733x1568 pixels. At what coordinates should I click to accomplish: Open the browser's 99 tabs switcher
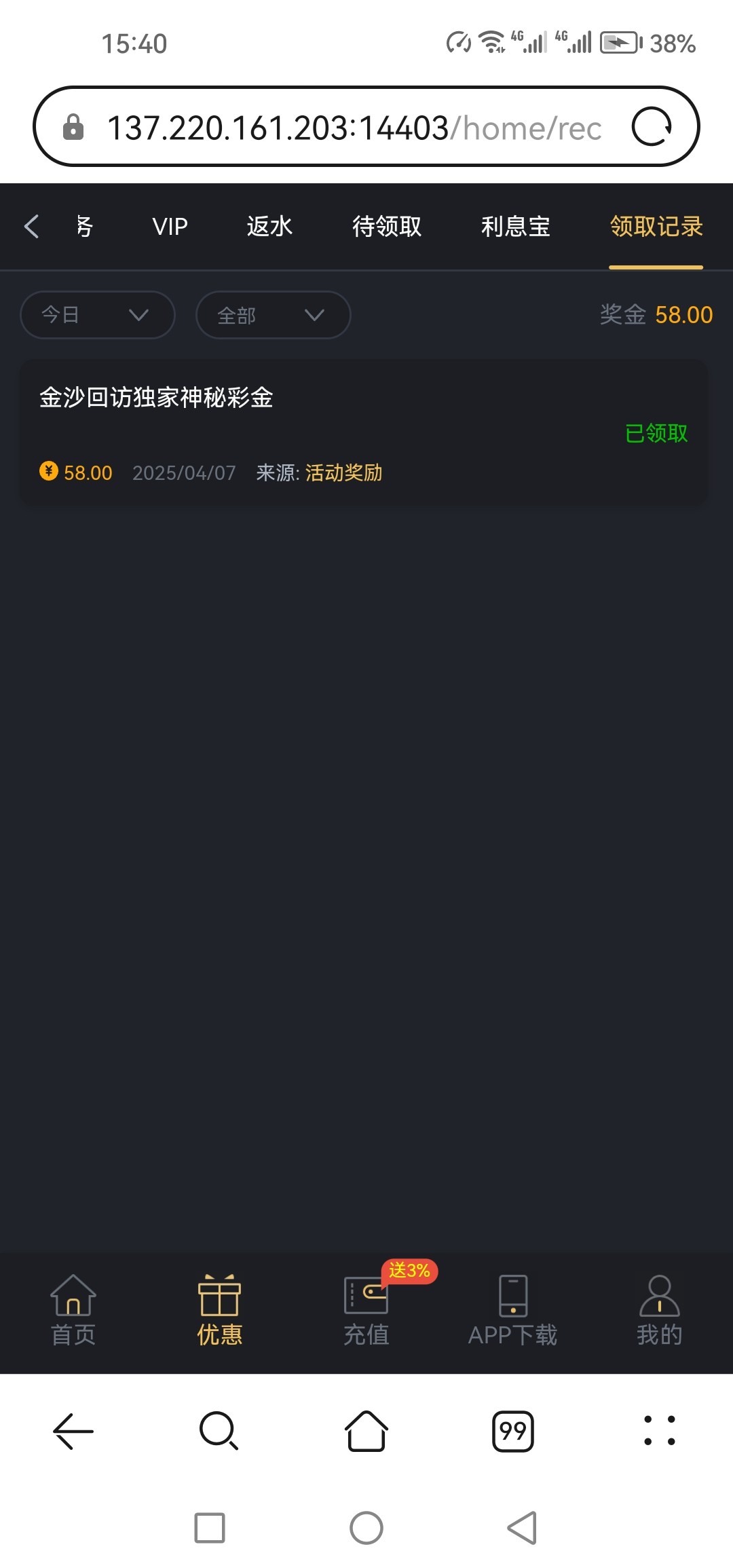[x=512, y=1431]
